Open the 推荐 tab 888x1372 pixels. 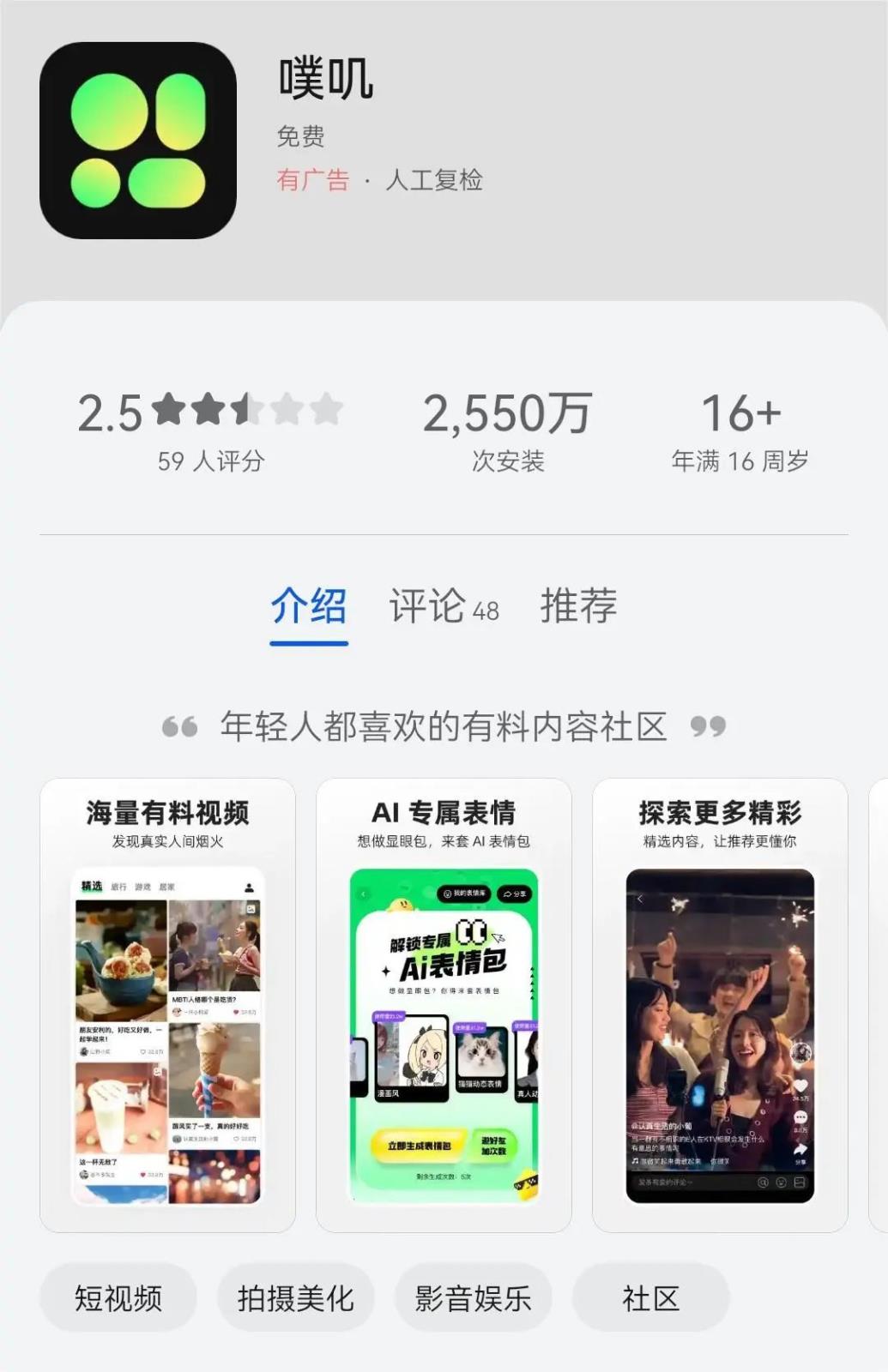[x=578, y=607]
